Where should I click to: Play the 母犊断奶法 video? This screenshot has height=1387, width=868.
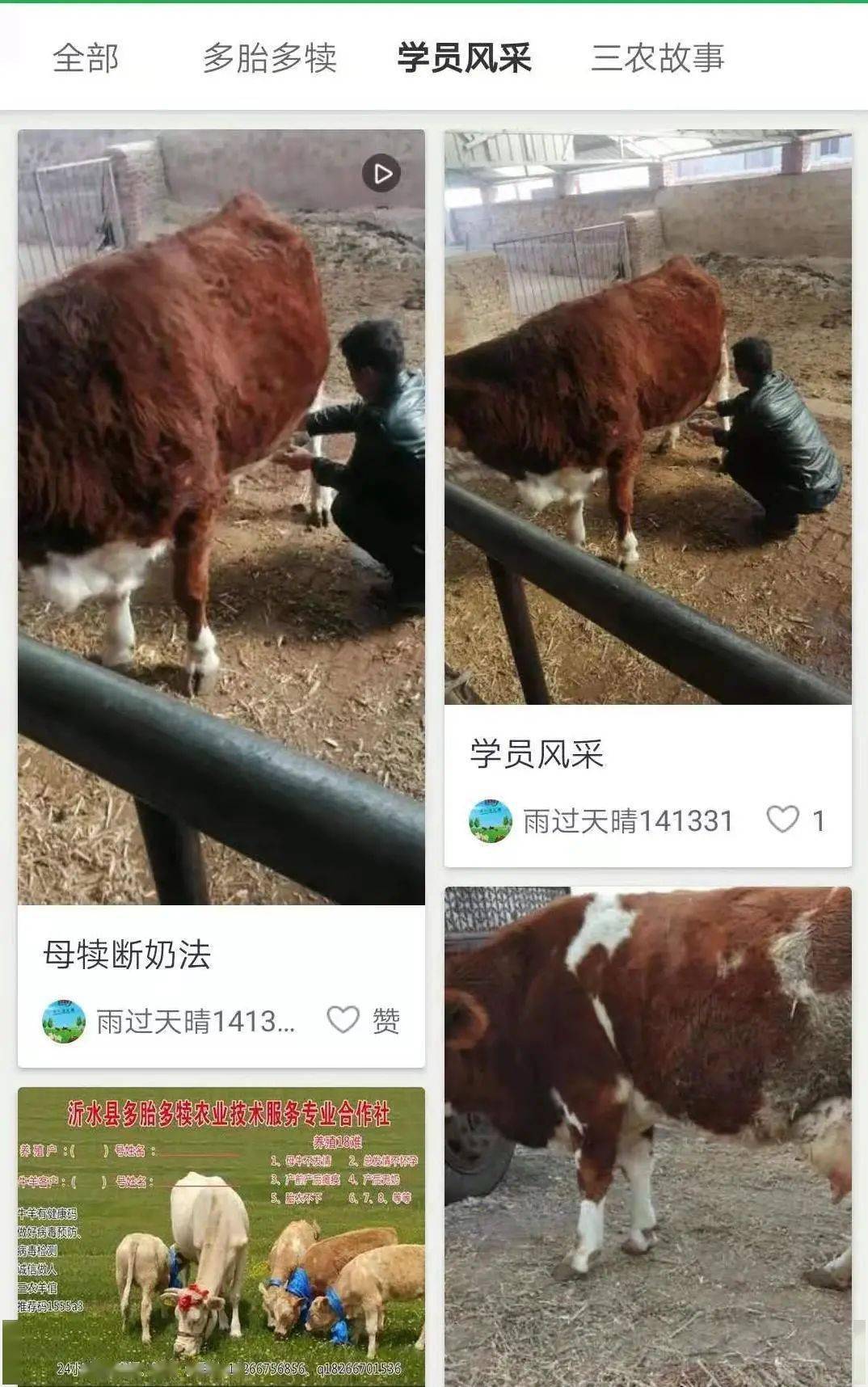tap(381, 173)
